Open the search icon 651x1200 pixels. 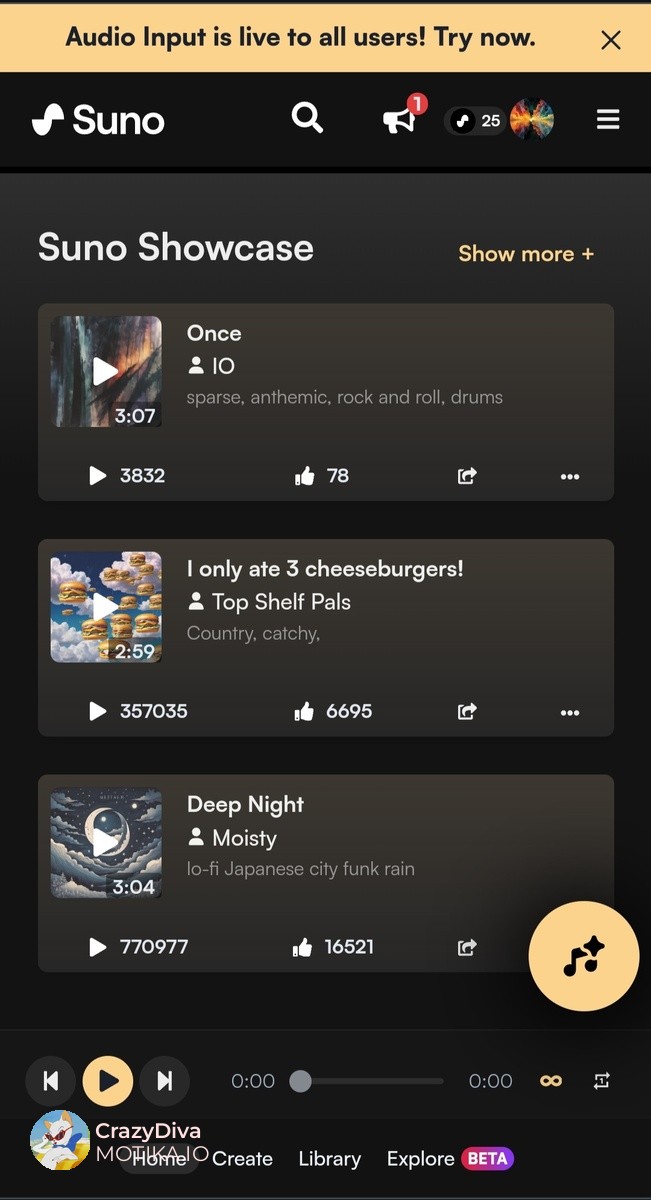[307, 119]
